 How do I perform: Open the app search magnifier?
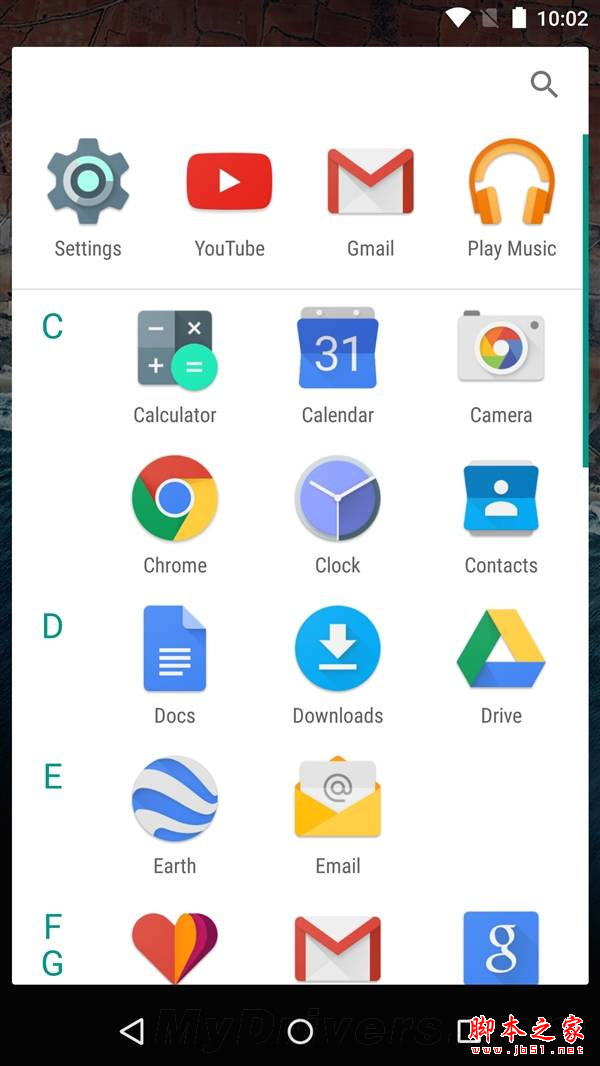click(x=544, y=84)
